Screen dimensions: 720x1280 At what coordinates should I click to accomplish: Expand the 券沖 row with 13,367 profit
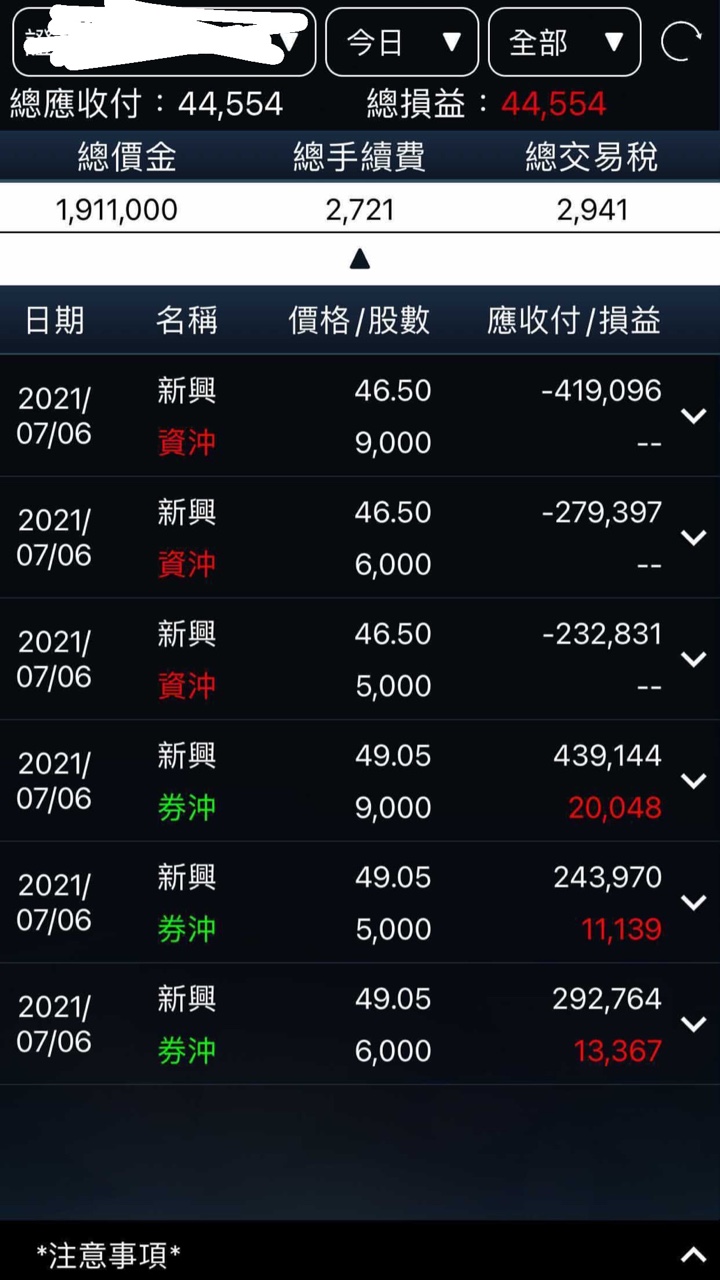coord(693,1024)
